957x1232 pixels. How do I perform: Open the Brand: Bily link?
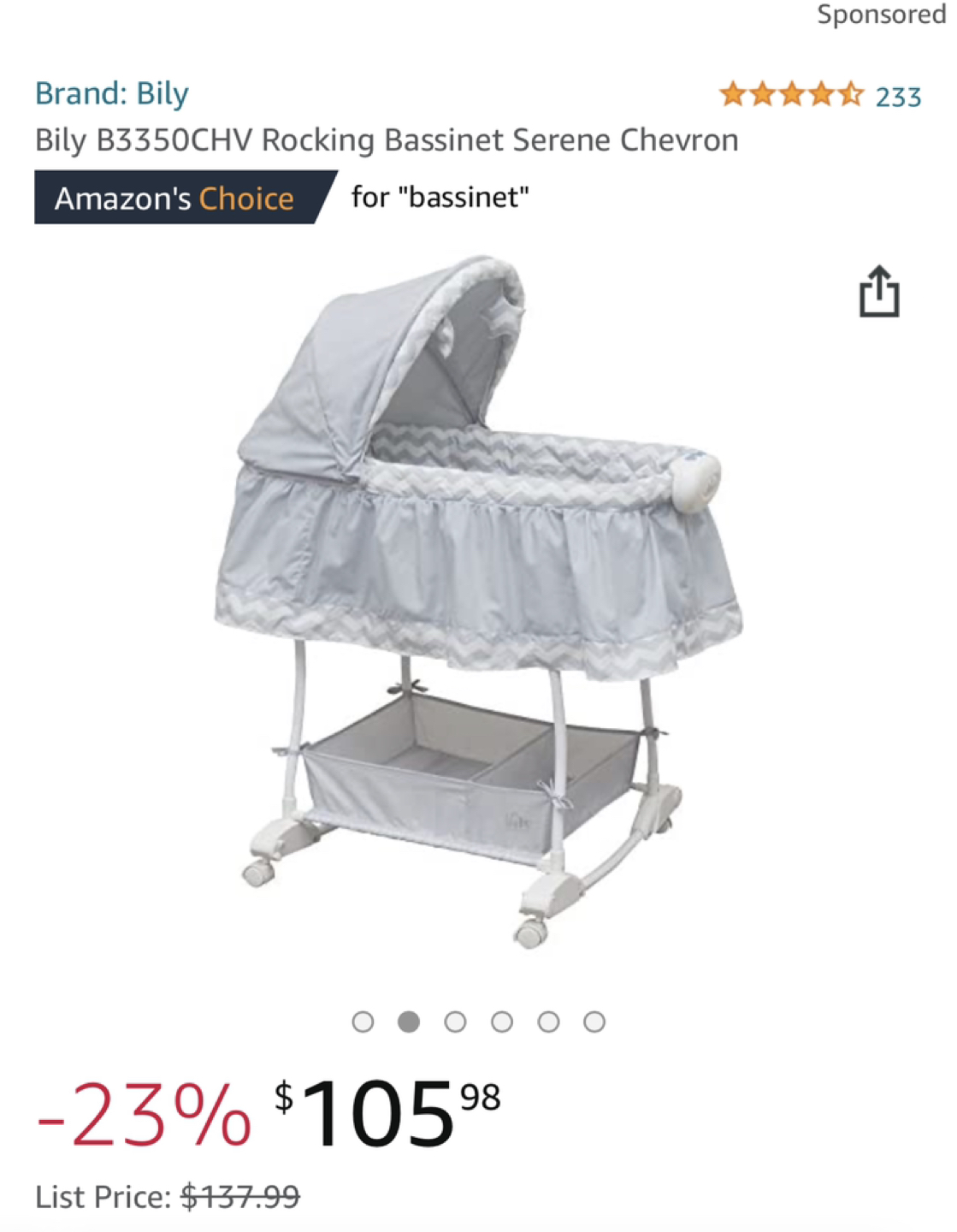pos(111,93)
